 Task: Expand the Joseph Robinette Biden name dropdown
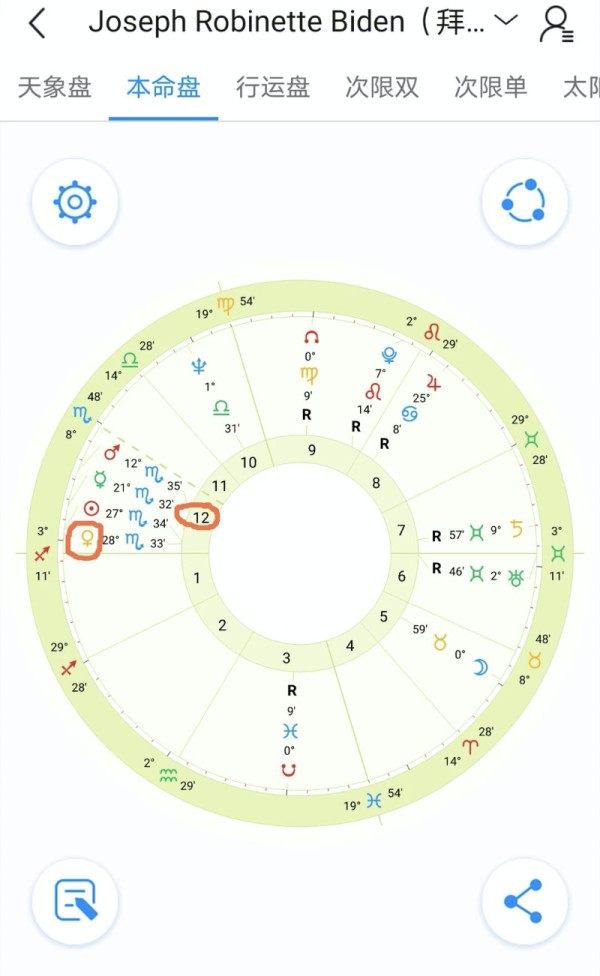pos(505,21)
